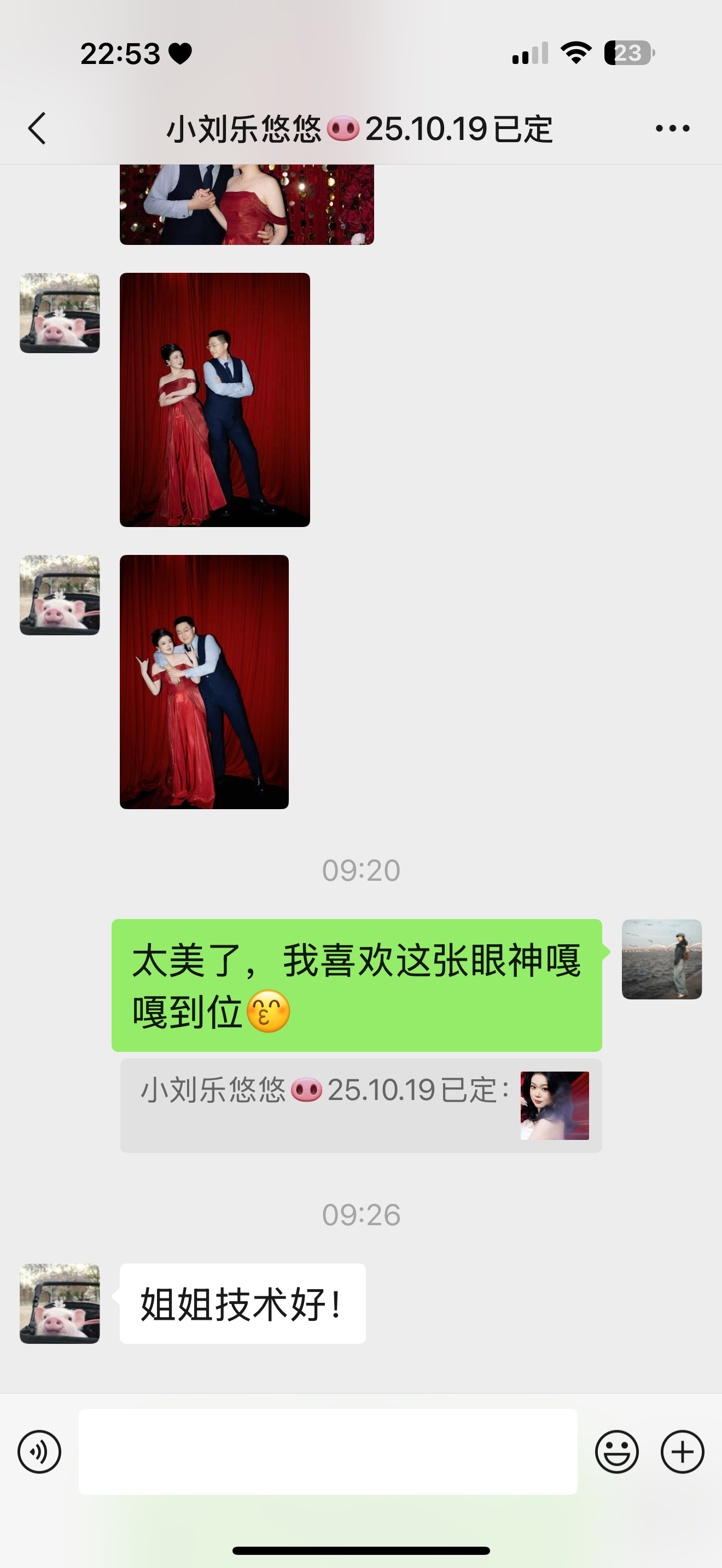722x1568 pixels.
Task: Jump to the quoted photo message
Action: [x=360, y=1105]
